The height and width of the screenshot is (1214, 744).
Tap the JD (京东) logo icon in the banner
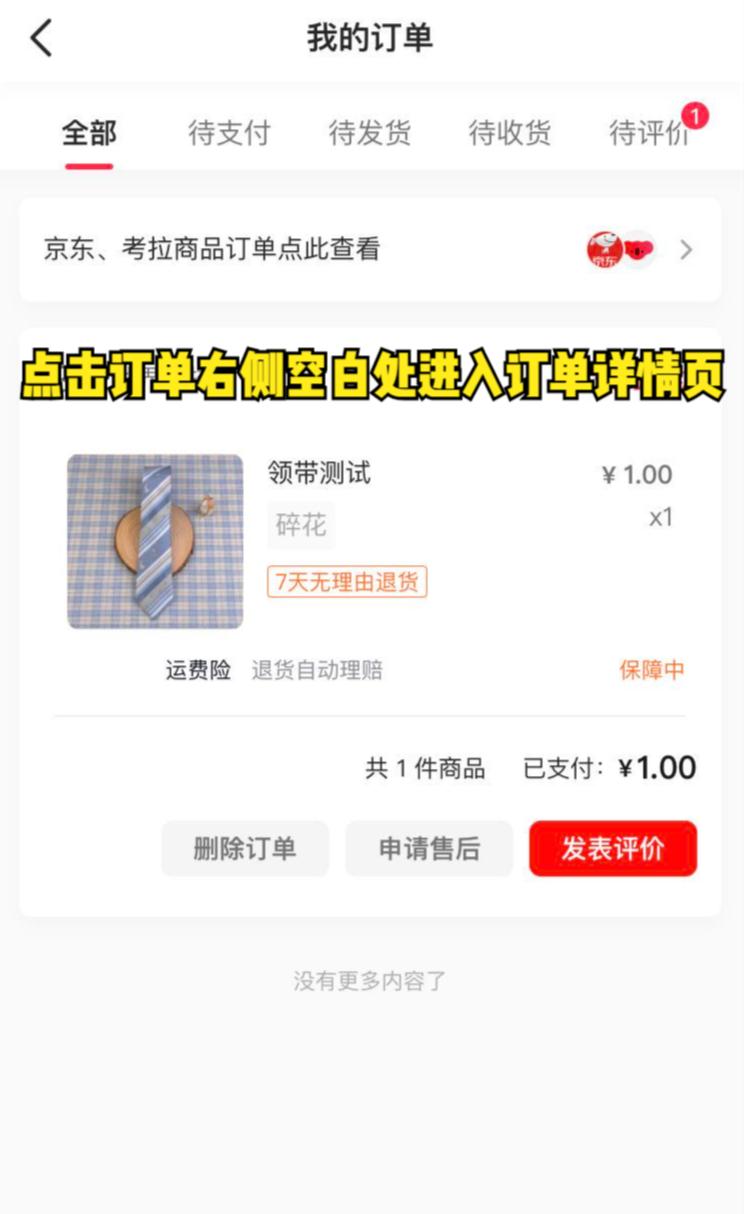tap(607, 250)
